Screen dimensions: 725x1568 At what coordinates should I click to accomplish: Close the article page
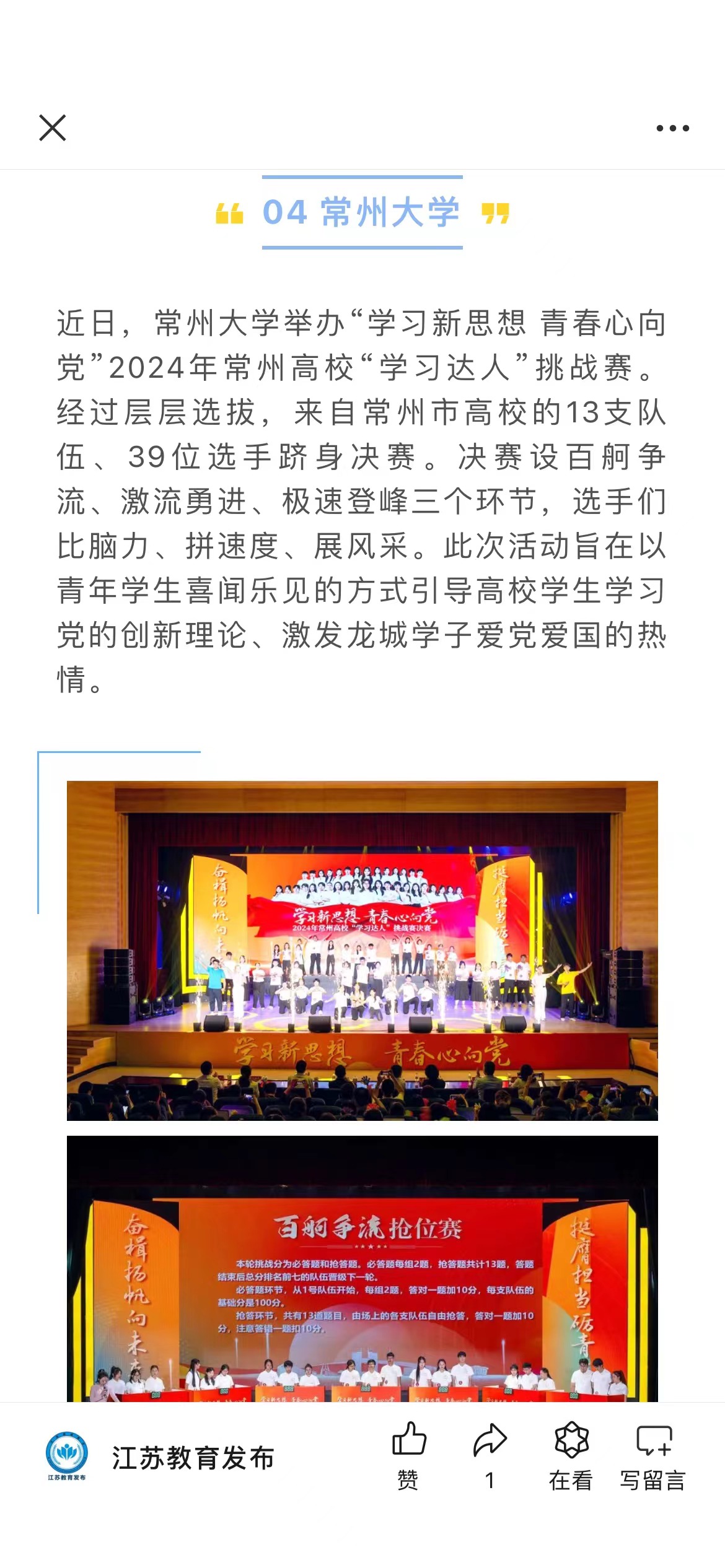[x=53, y=128]
